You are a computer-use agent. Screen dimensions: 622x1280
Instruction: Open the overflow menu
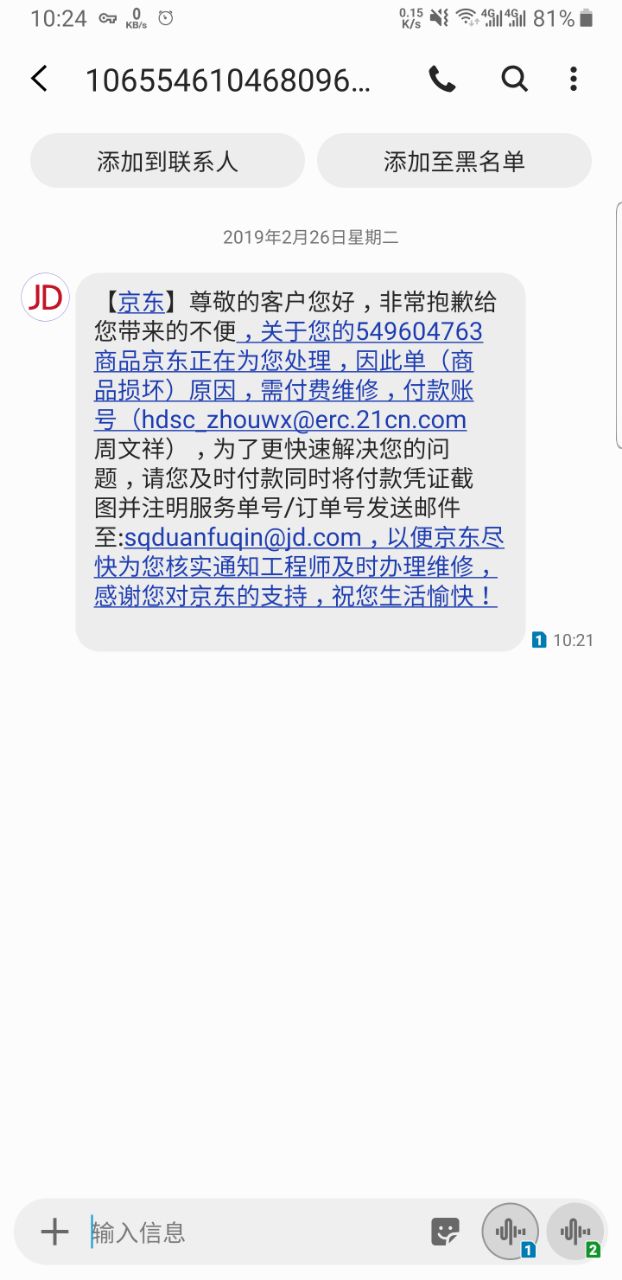[x=573, y=79]
